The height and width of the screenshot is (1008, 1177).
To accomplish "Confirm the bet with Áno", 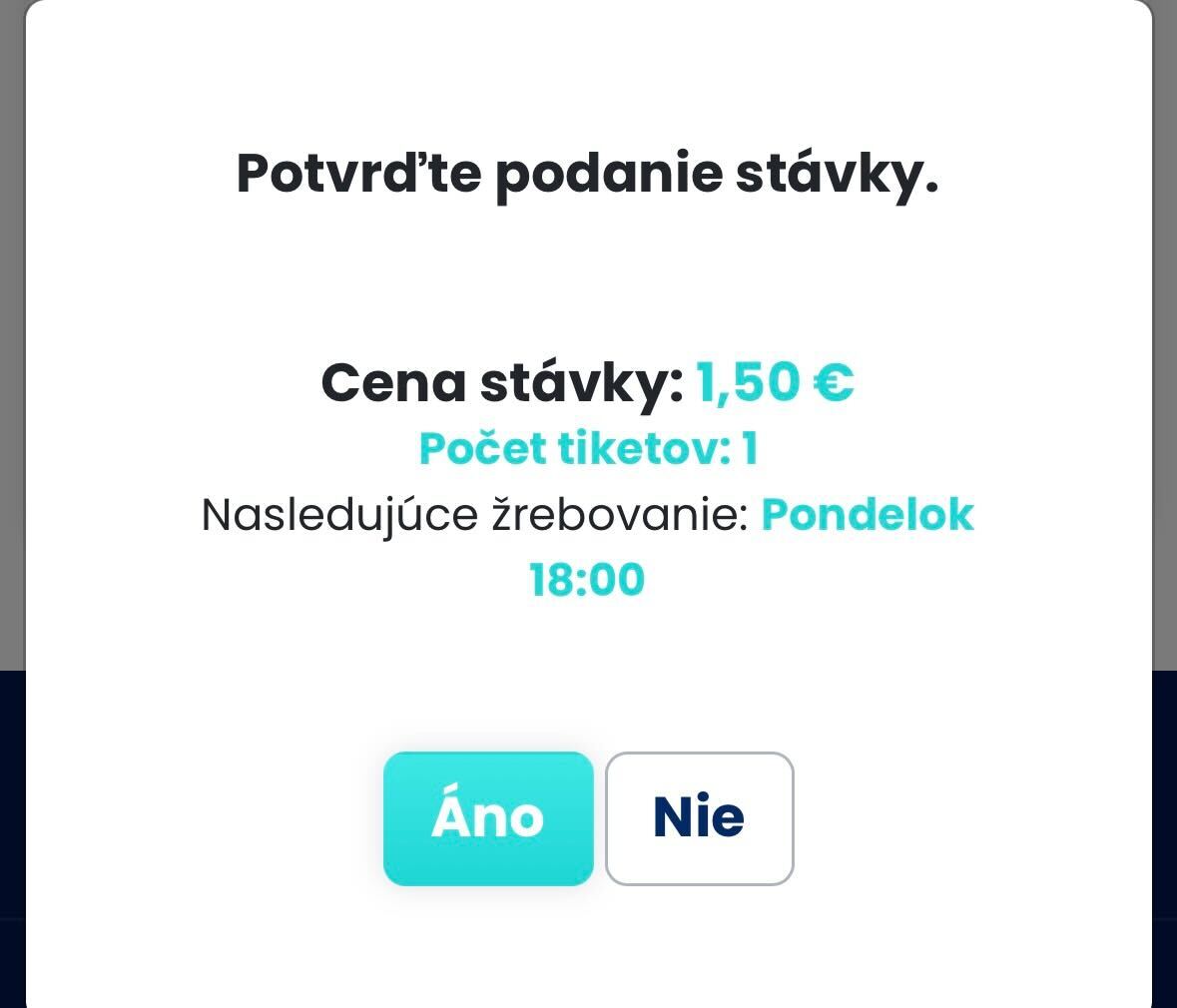I will [488, 818].
